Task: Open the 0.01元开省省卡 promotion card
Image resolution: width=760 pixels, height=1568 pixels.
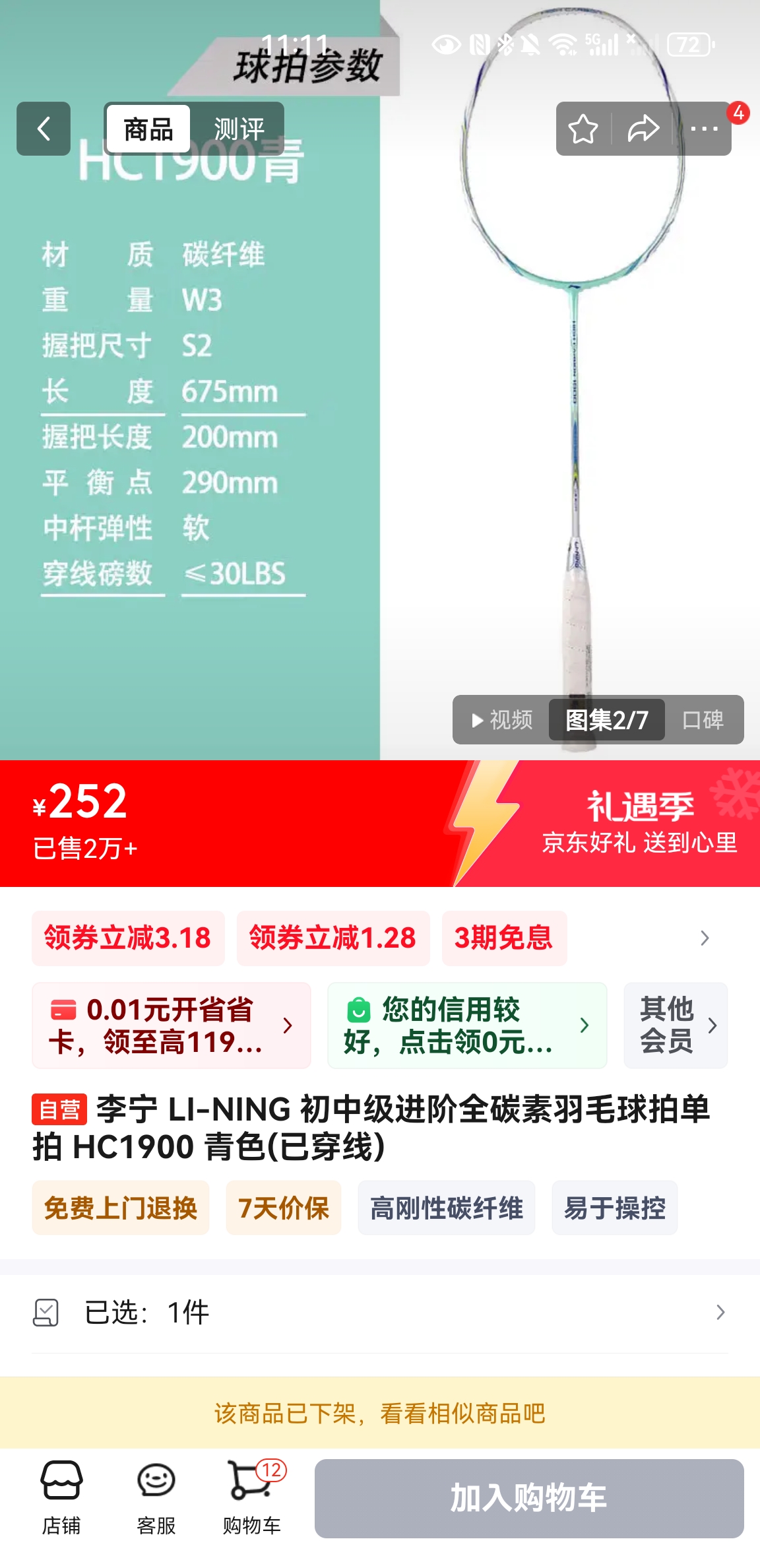Action: 172,1026
